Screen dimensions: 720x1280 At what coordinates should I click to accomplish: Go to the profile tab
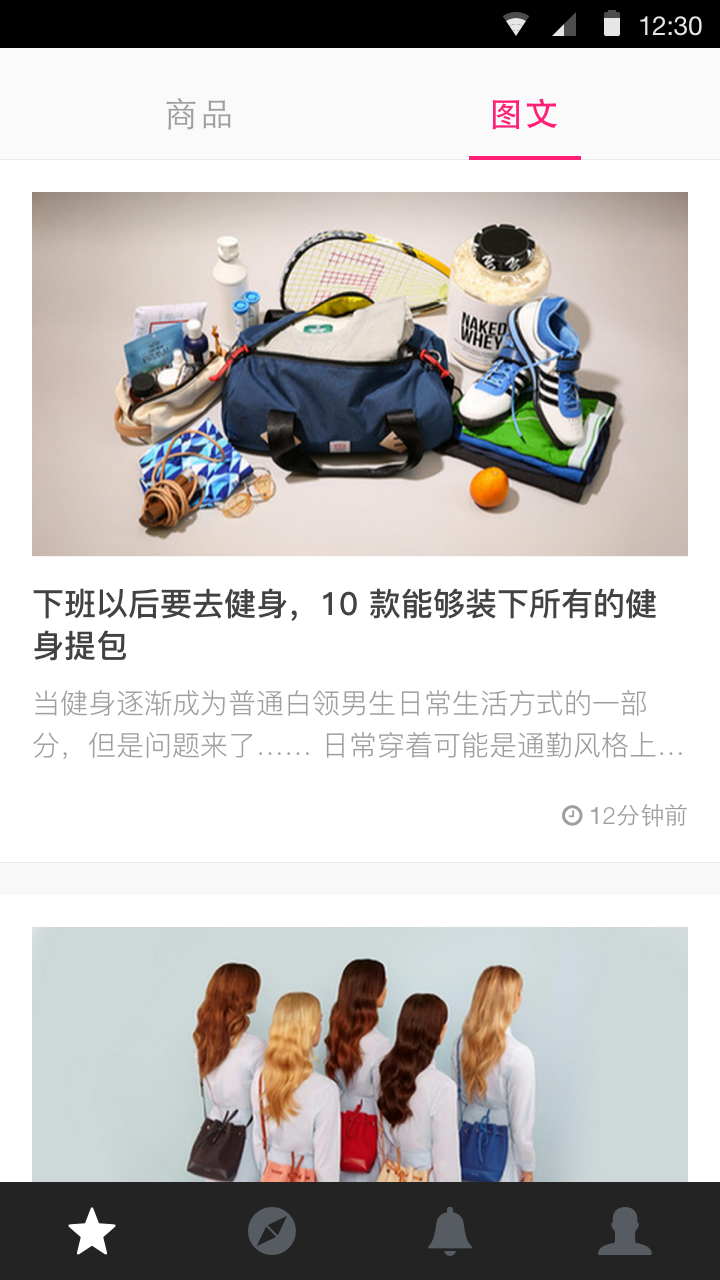(625, 1231)
